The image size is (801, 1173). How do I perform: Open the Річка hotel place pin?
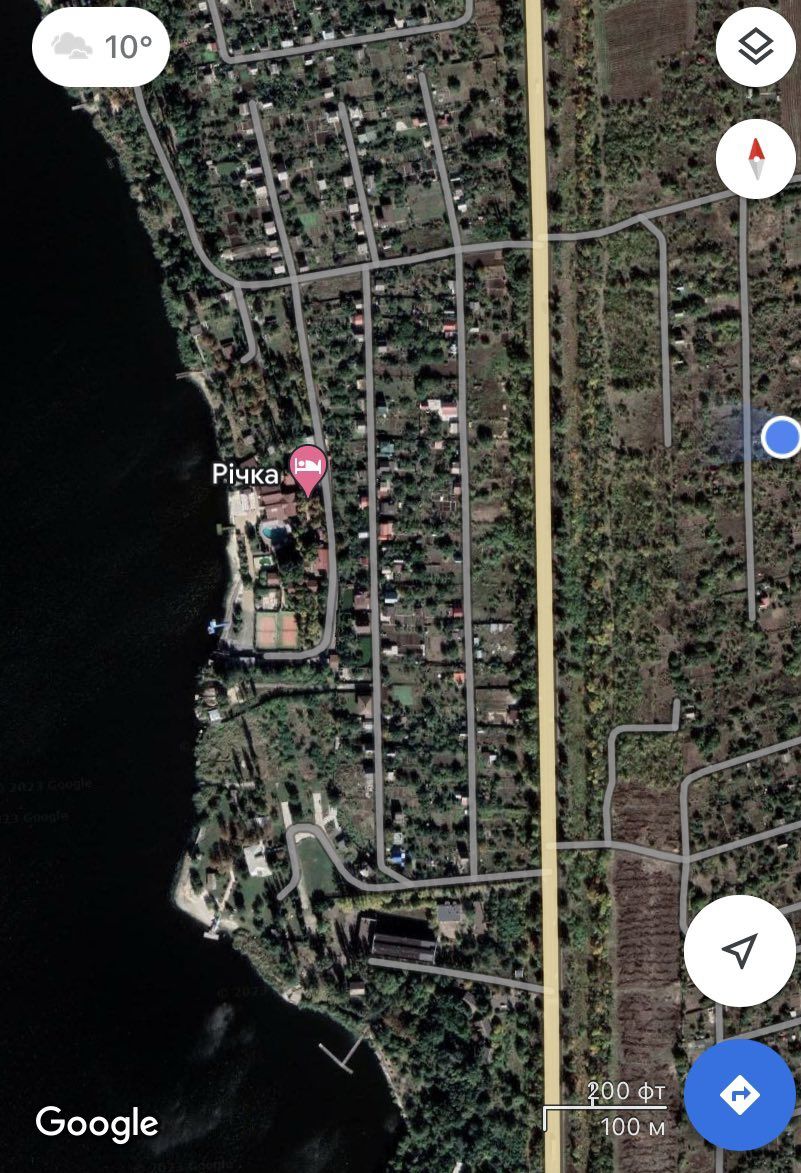(x=308, y=468)
